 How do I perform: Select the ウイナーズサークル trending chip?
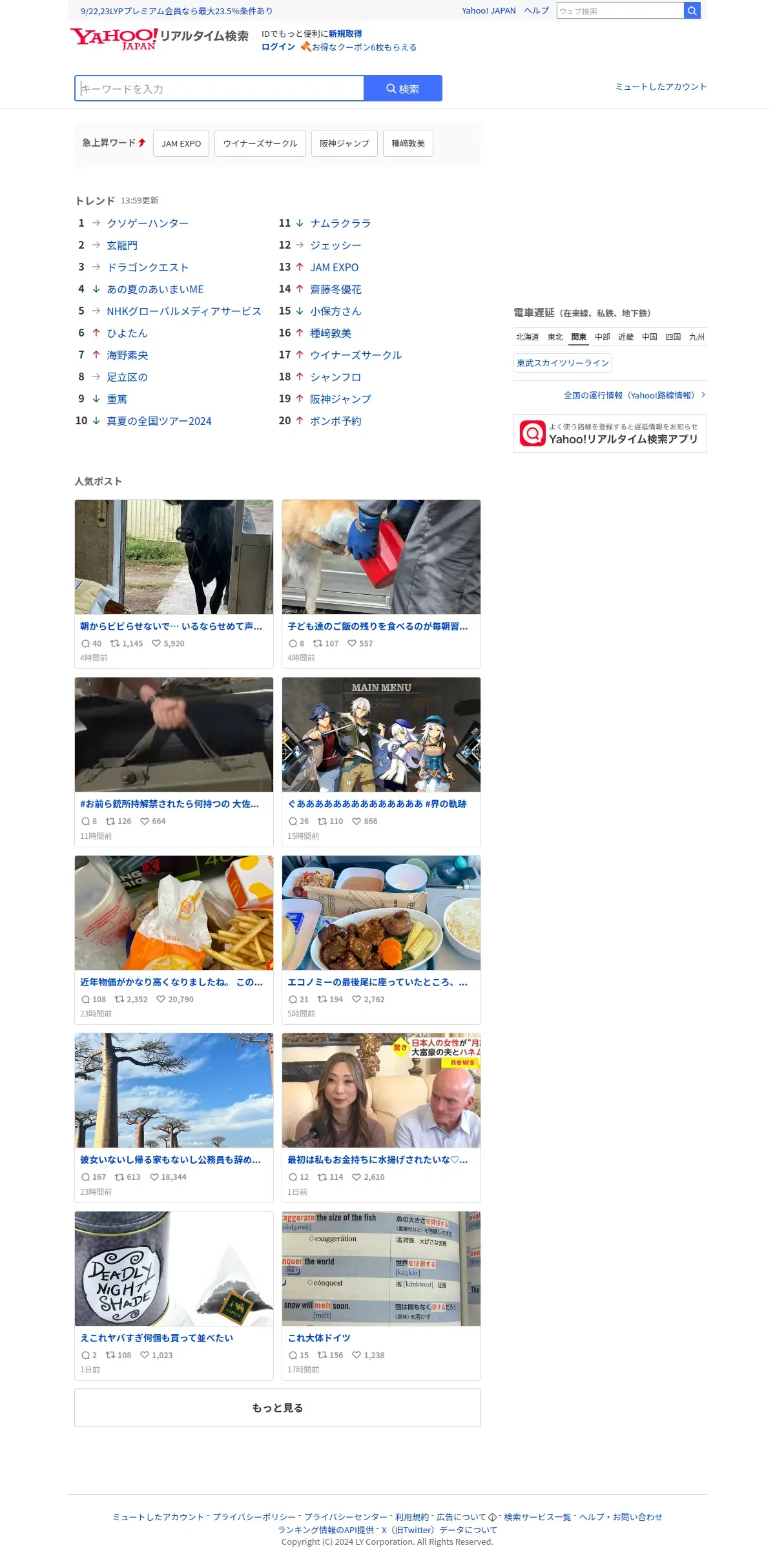click(260, 143)
